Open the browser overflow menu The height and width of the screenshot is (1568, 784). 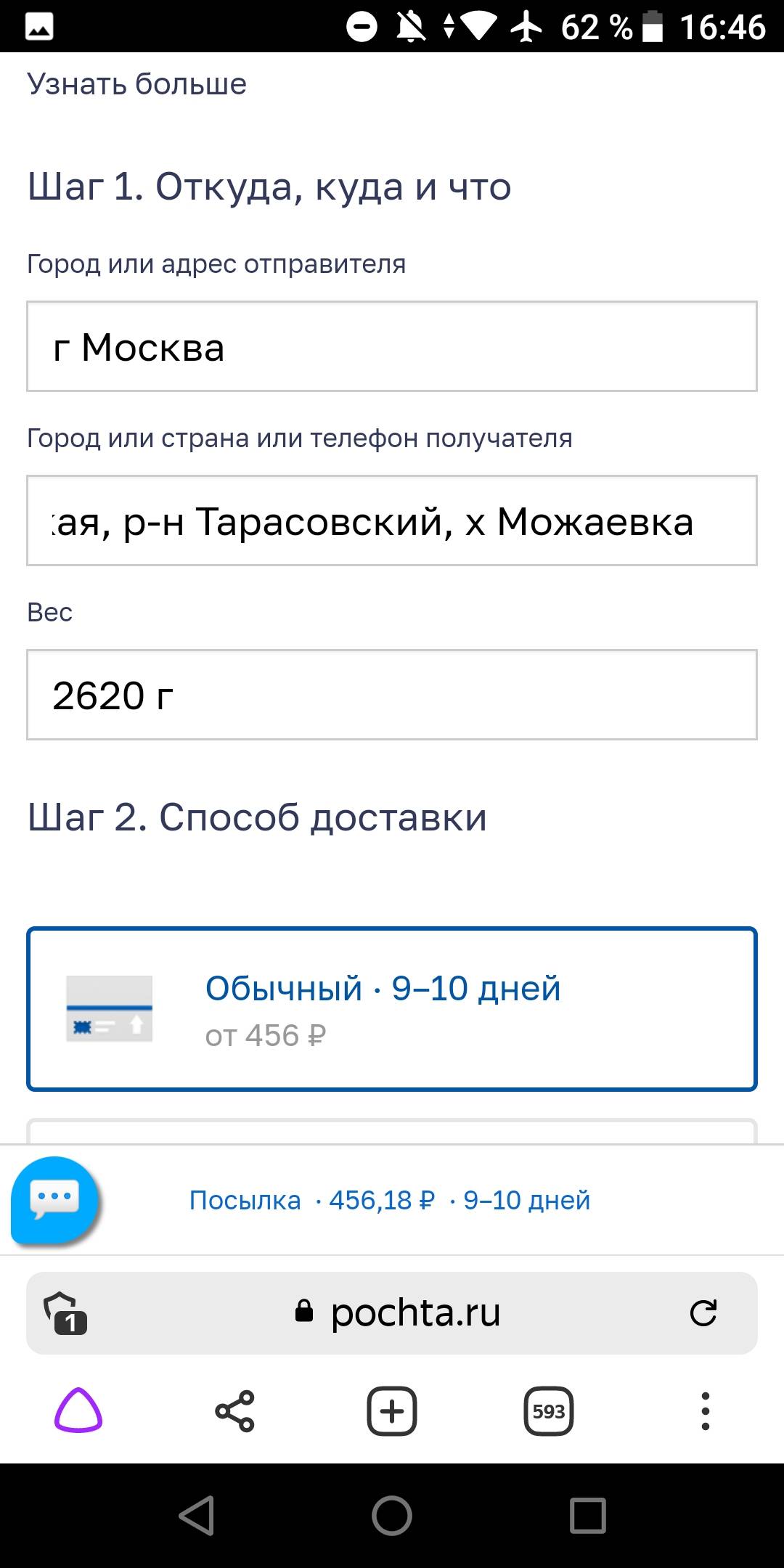706,1411
